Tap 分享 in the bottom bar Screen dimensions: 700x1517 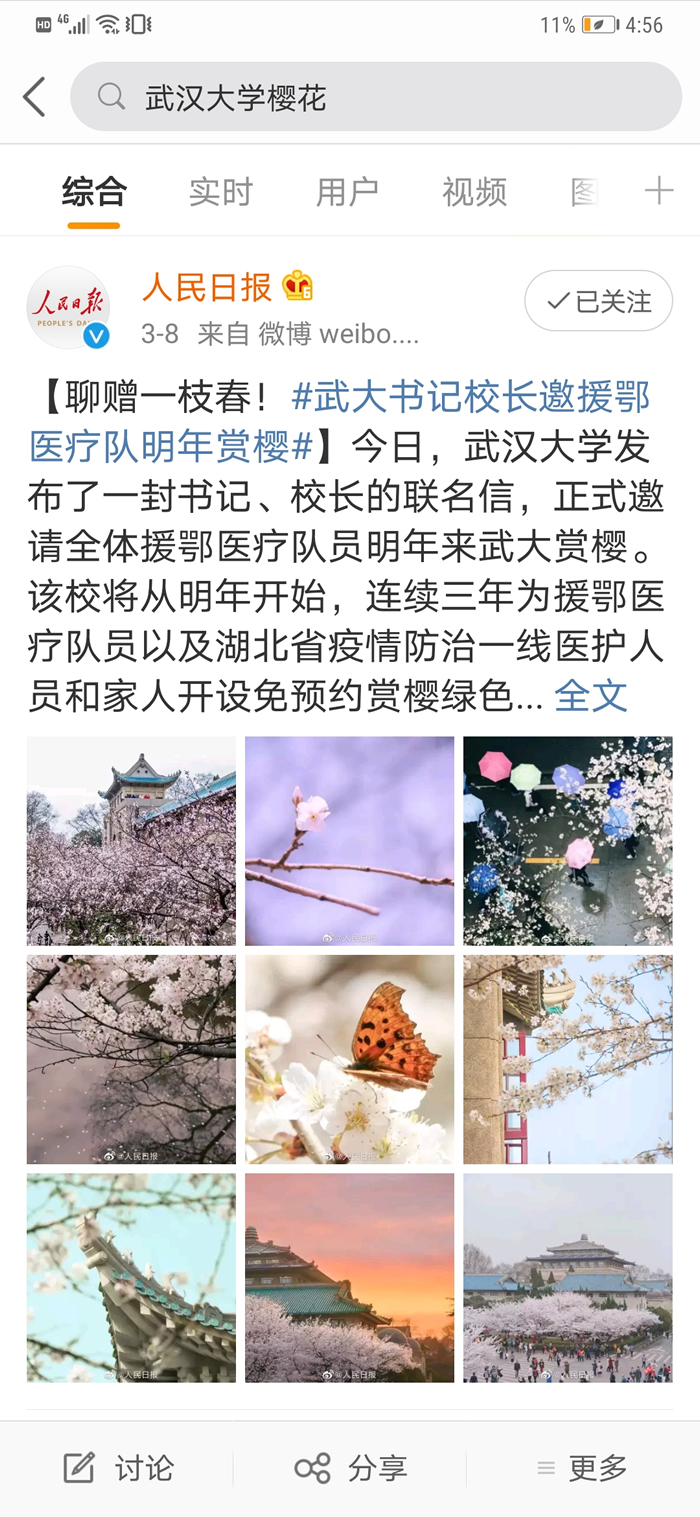click(351, 1468)
